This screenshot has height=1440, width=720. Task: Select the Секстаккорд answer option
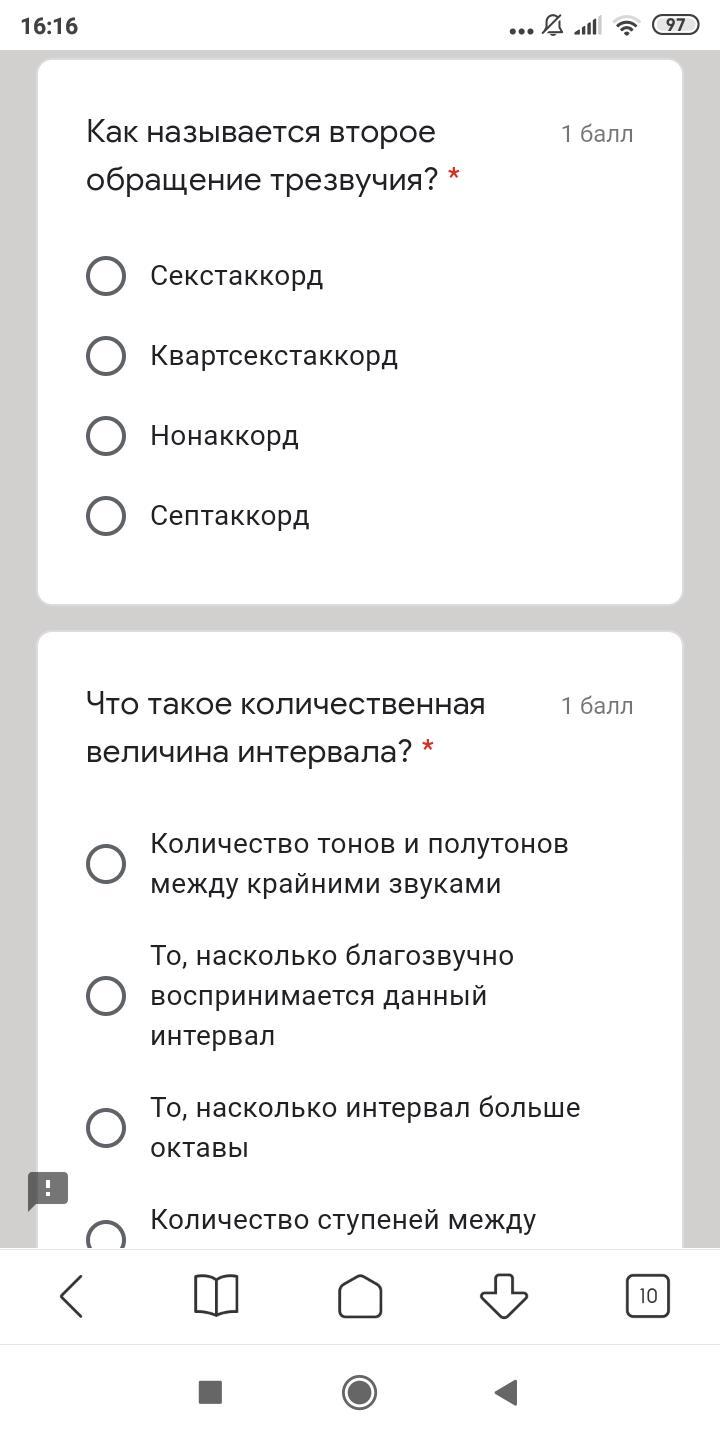click(106, 276)
